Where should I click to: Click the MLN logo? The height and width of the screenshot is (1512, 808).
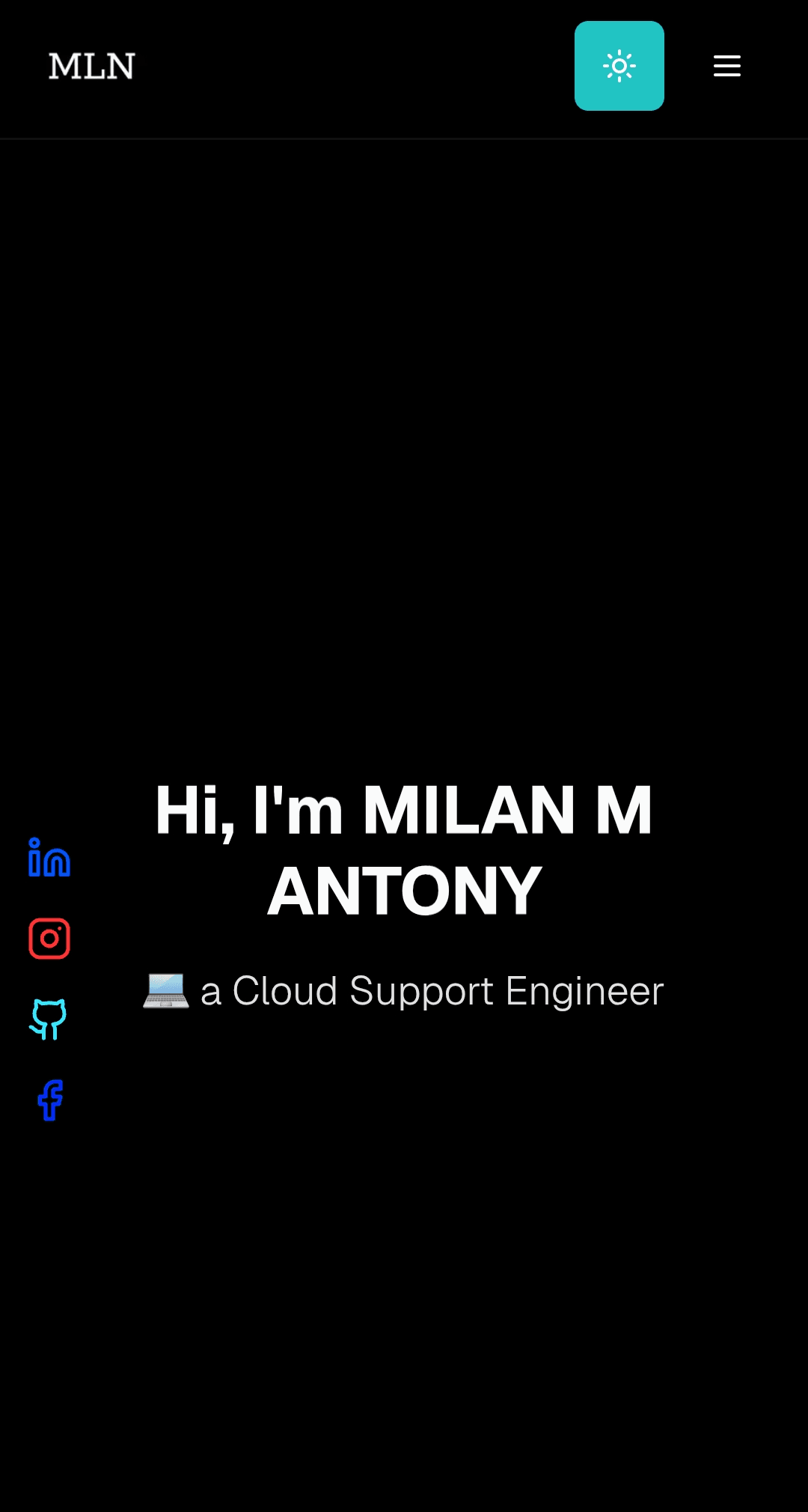91,66
